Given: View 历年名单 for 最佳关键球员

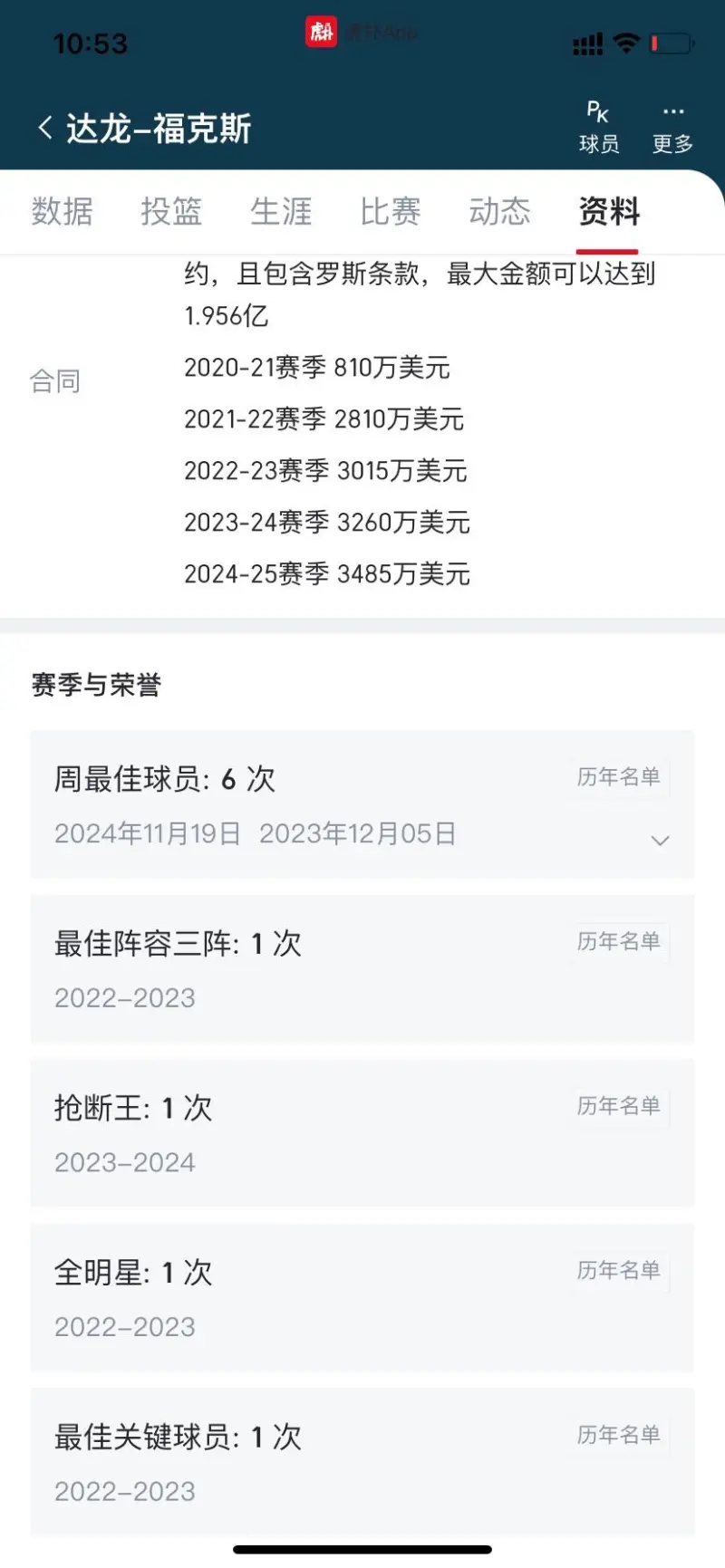Looking at the screenshot, I should click(x=619, y=1435).
